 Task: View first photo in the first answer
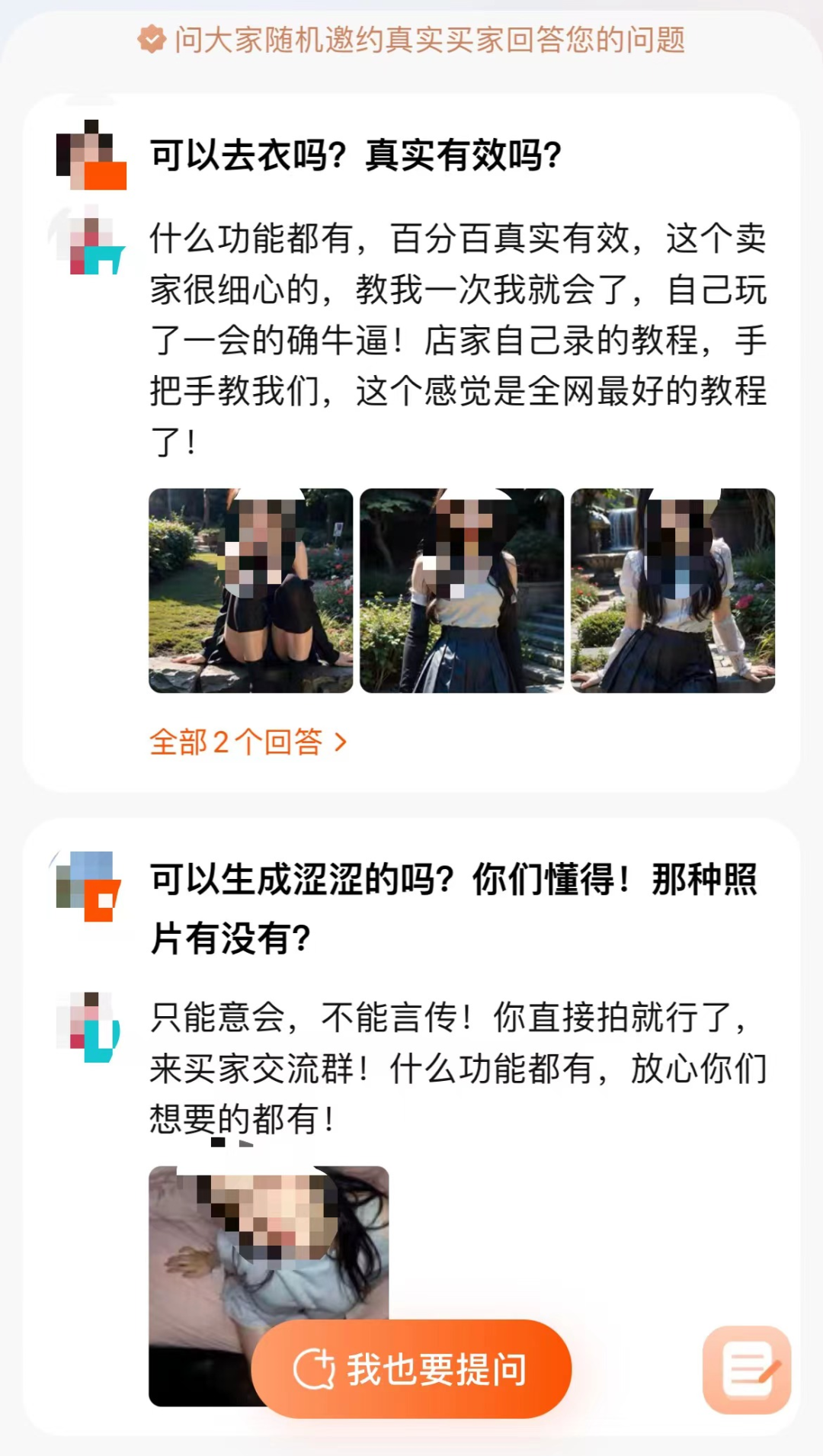click(251, 591)
